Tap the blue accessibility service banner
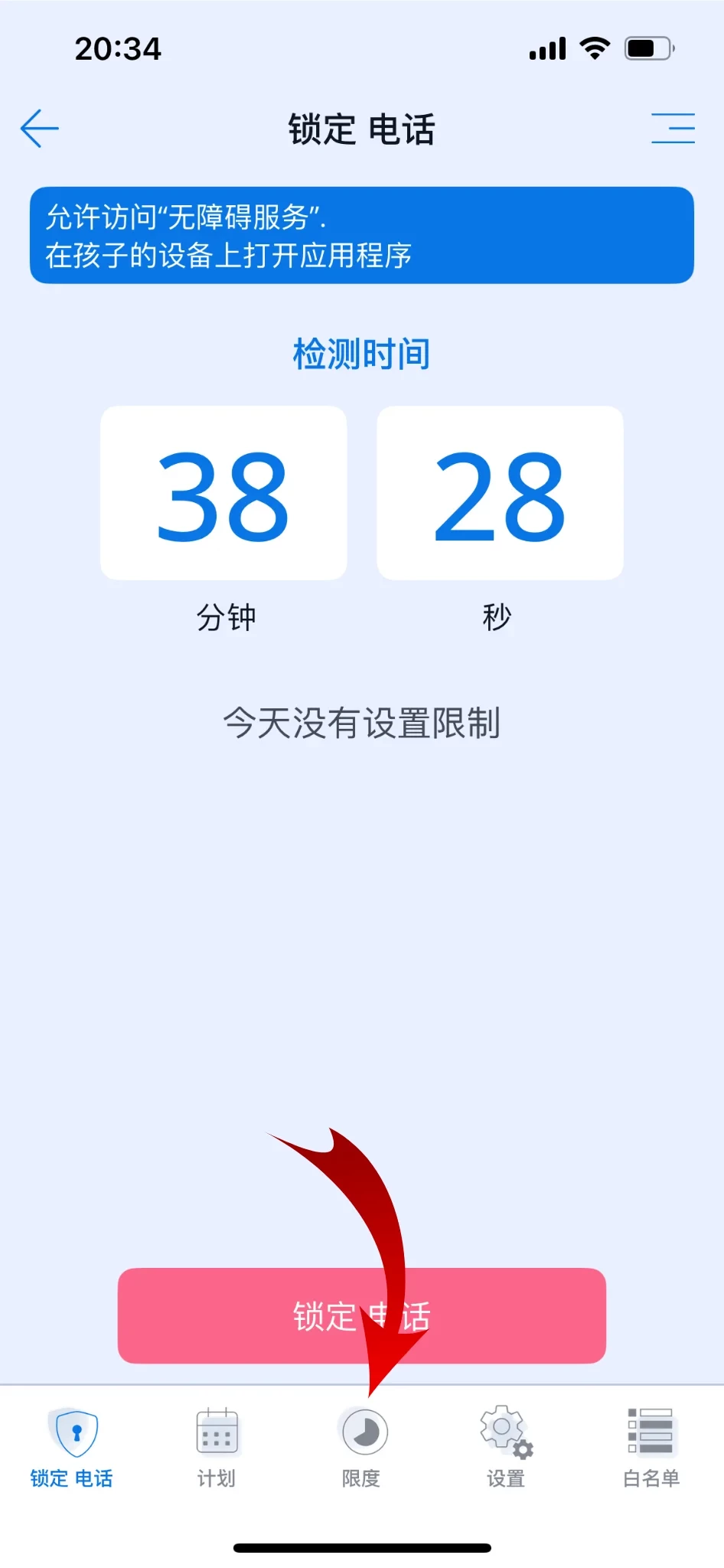 (x=361, y=235)
